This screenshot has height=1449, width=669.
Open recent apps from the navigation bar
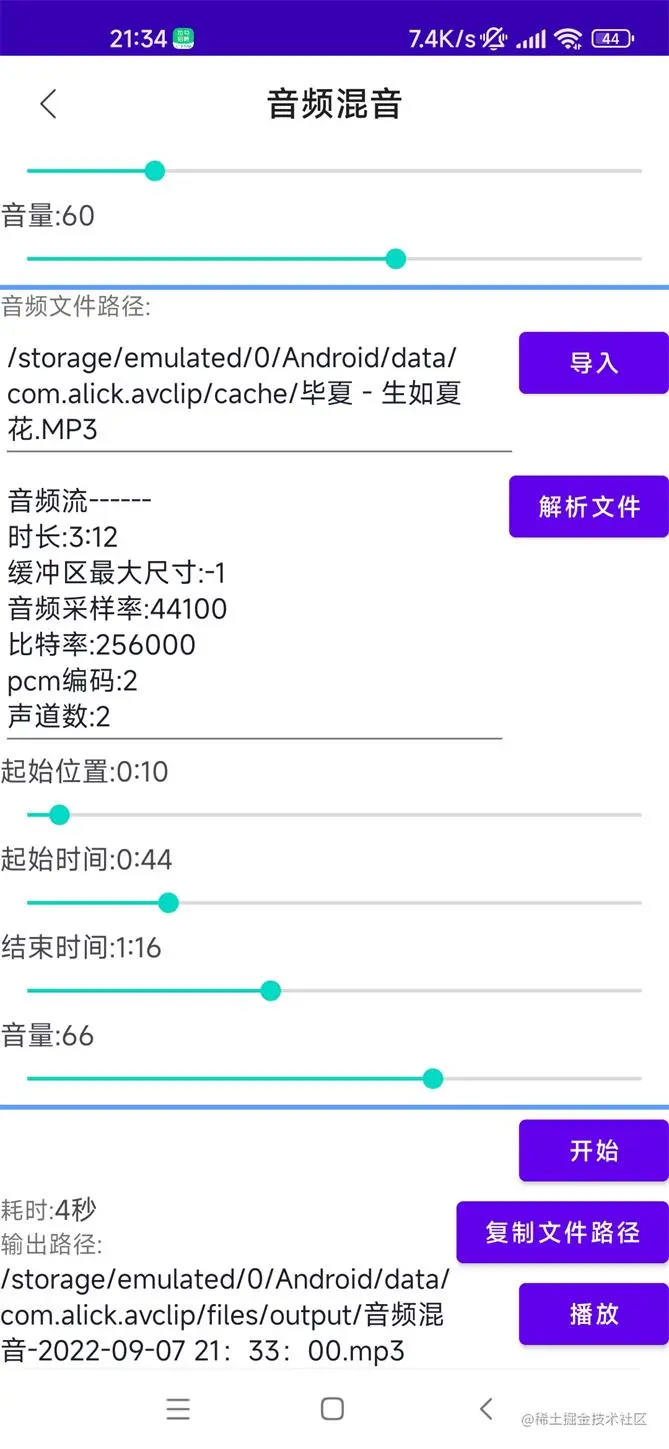(x=178, y=1409)
